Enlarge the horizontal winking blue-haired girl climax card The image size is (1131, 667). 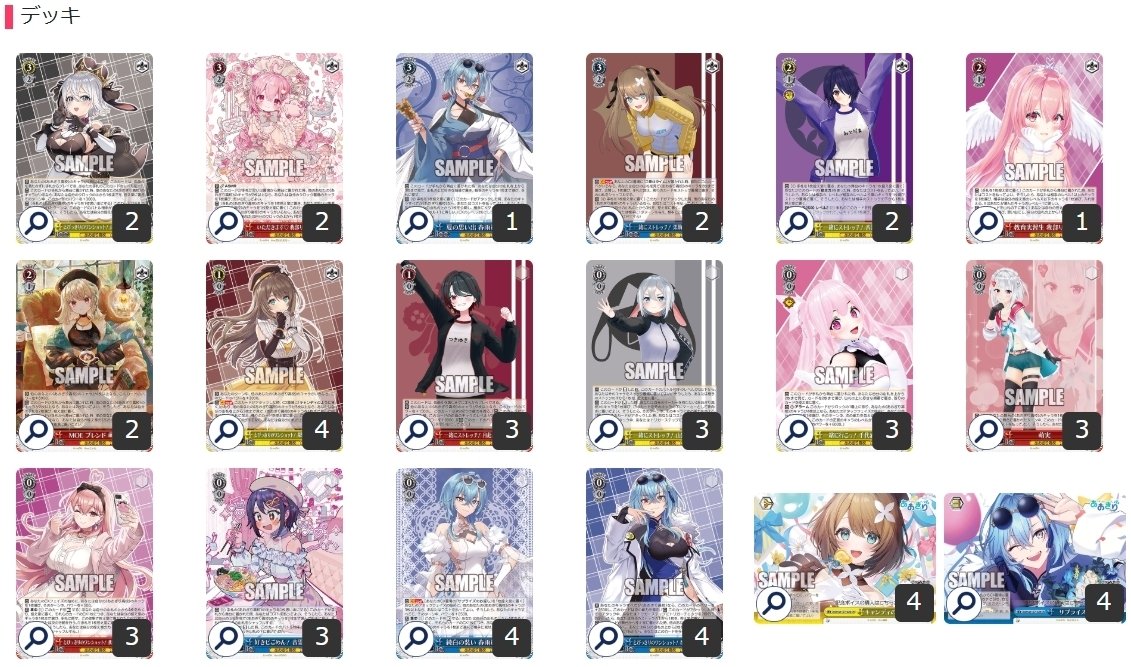pyautogui.click(x=963, y=602)
